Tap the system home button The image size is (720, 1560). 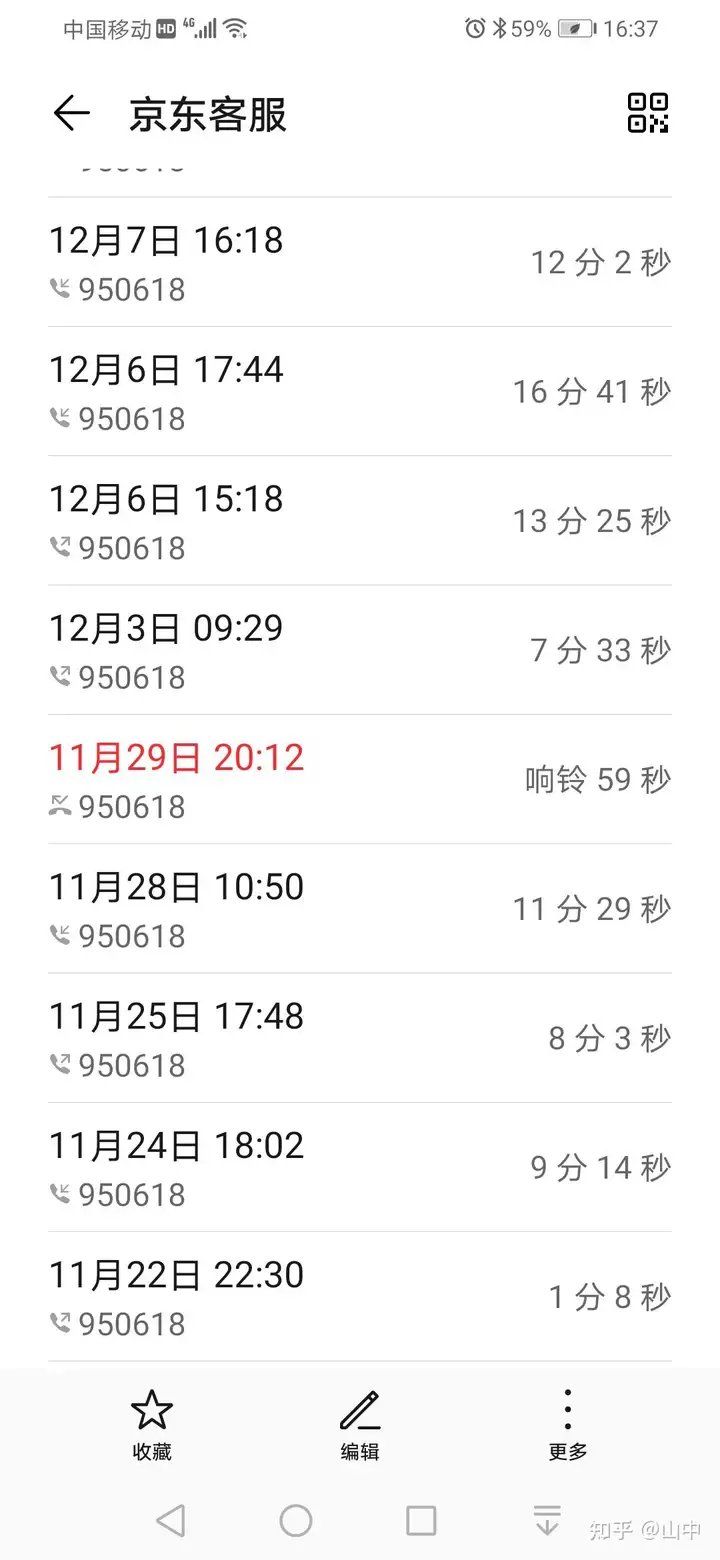tap(296, 1521)
